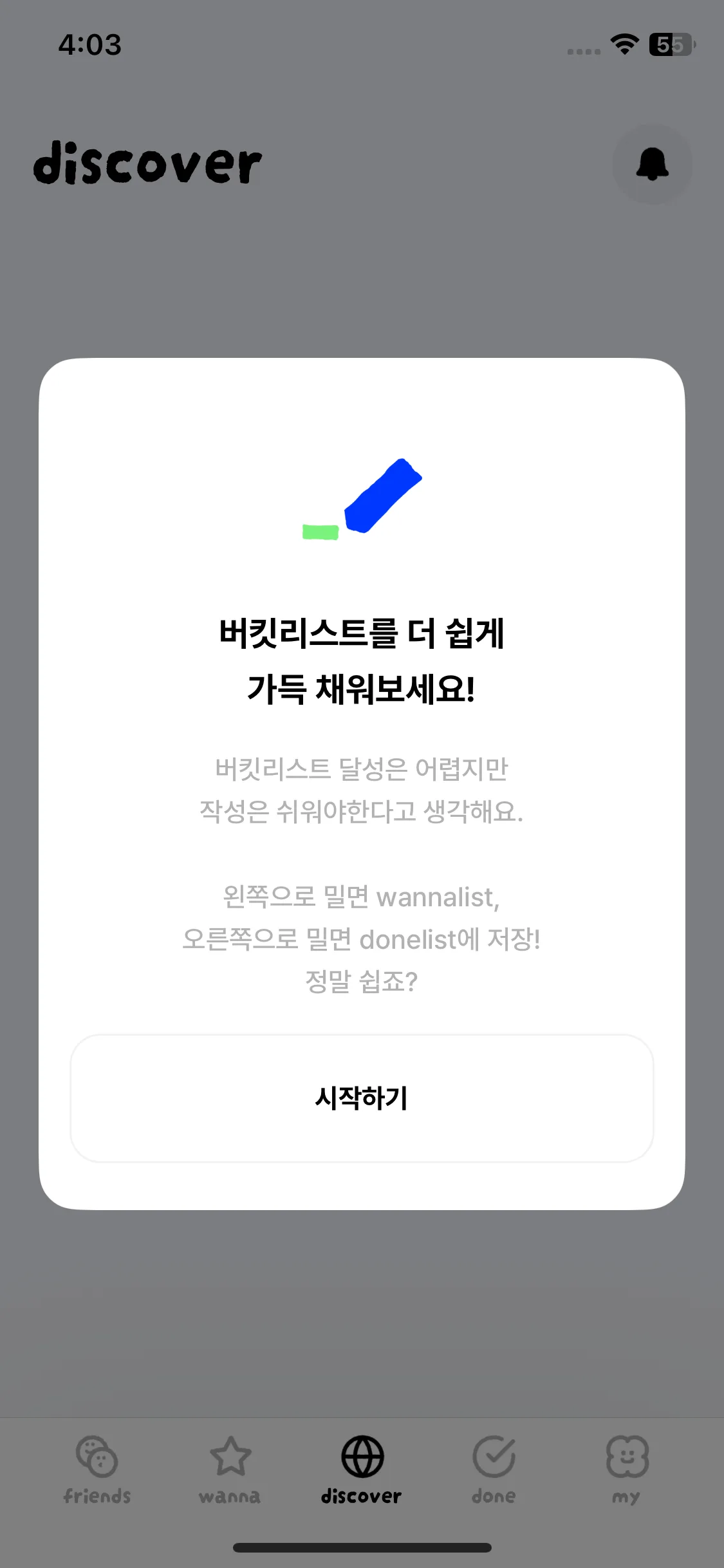724x1568 pixels.
Task: Click the green highlight mark in the illustration
Action: pos(322,532)
